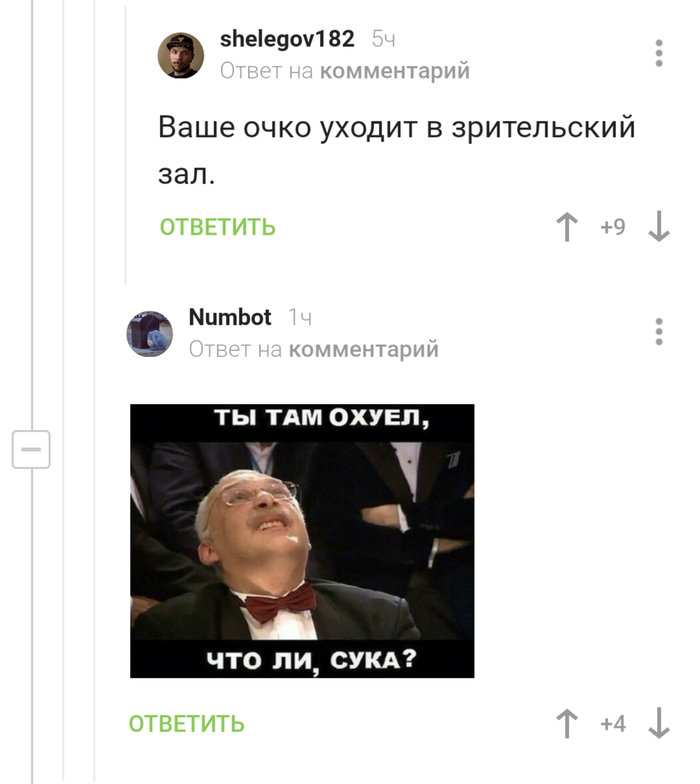
Task: Reply to Numbot's comment
Action: [x=186, y=723]
